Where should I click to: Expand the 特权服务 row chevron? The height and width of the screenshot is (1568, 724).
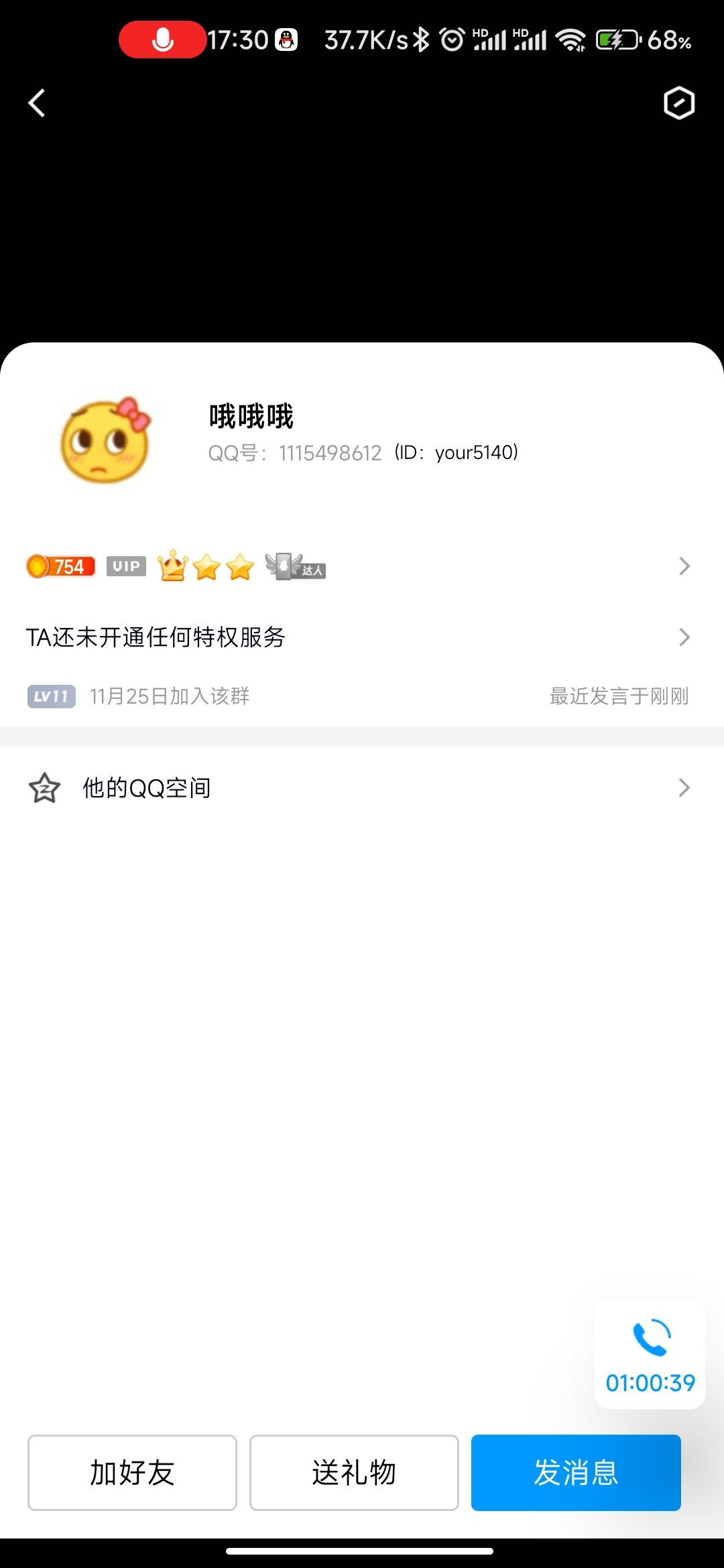coord(684,637)
